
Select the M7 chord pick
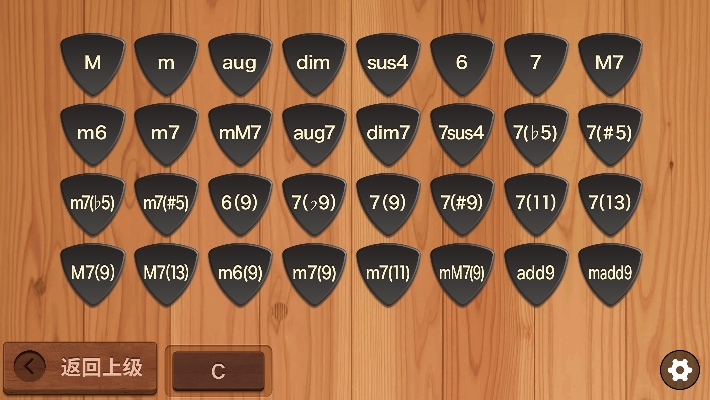609,63
